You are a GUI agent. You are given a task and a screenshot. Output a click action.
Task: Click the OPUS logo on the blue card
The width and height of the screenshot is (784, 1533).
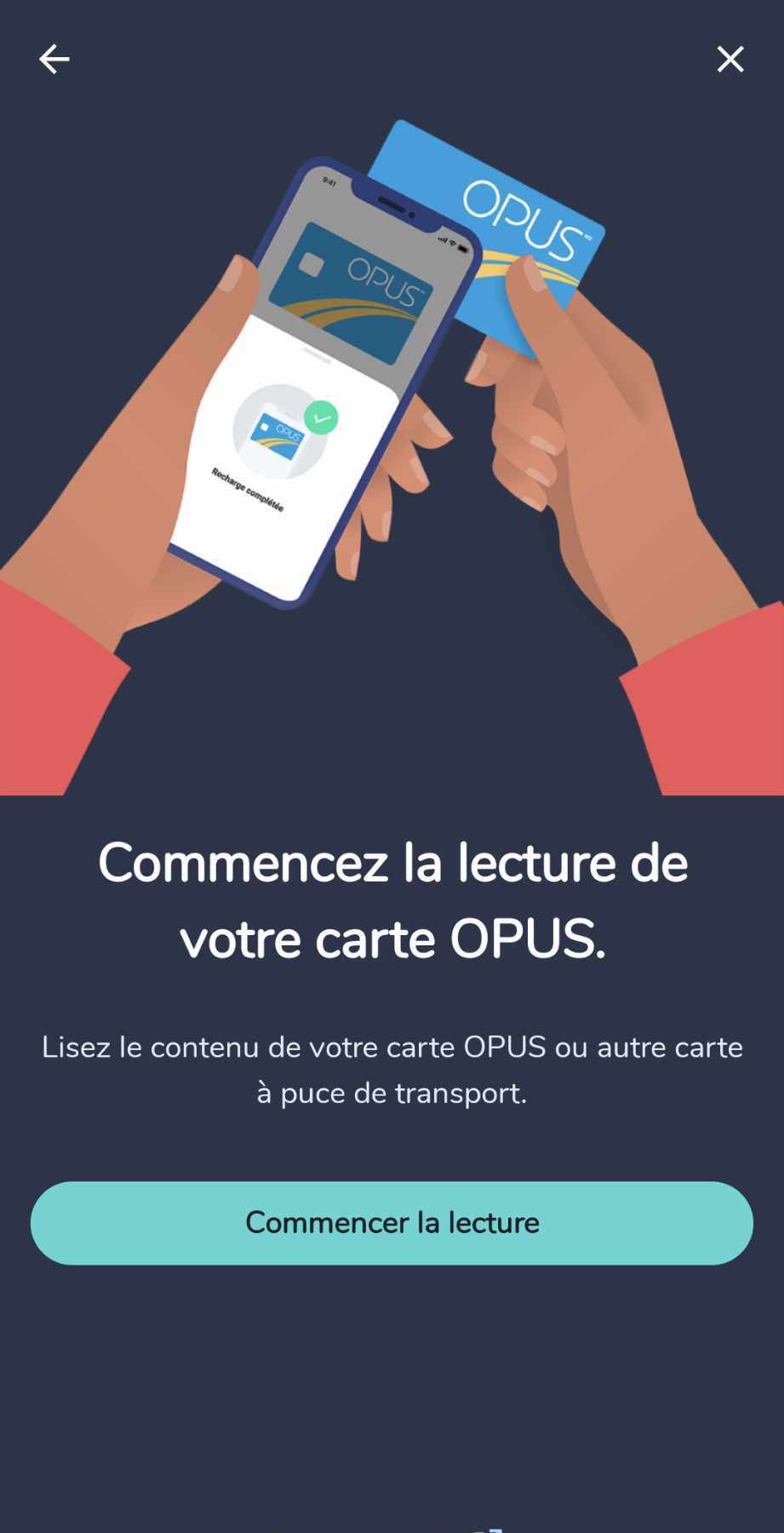[524, 220]
